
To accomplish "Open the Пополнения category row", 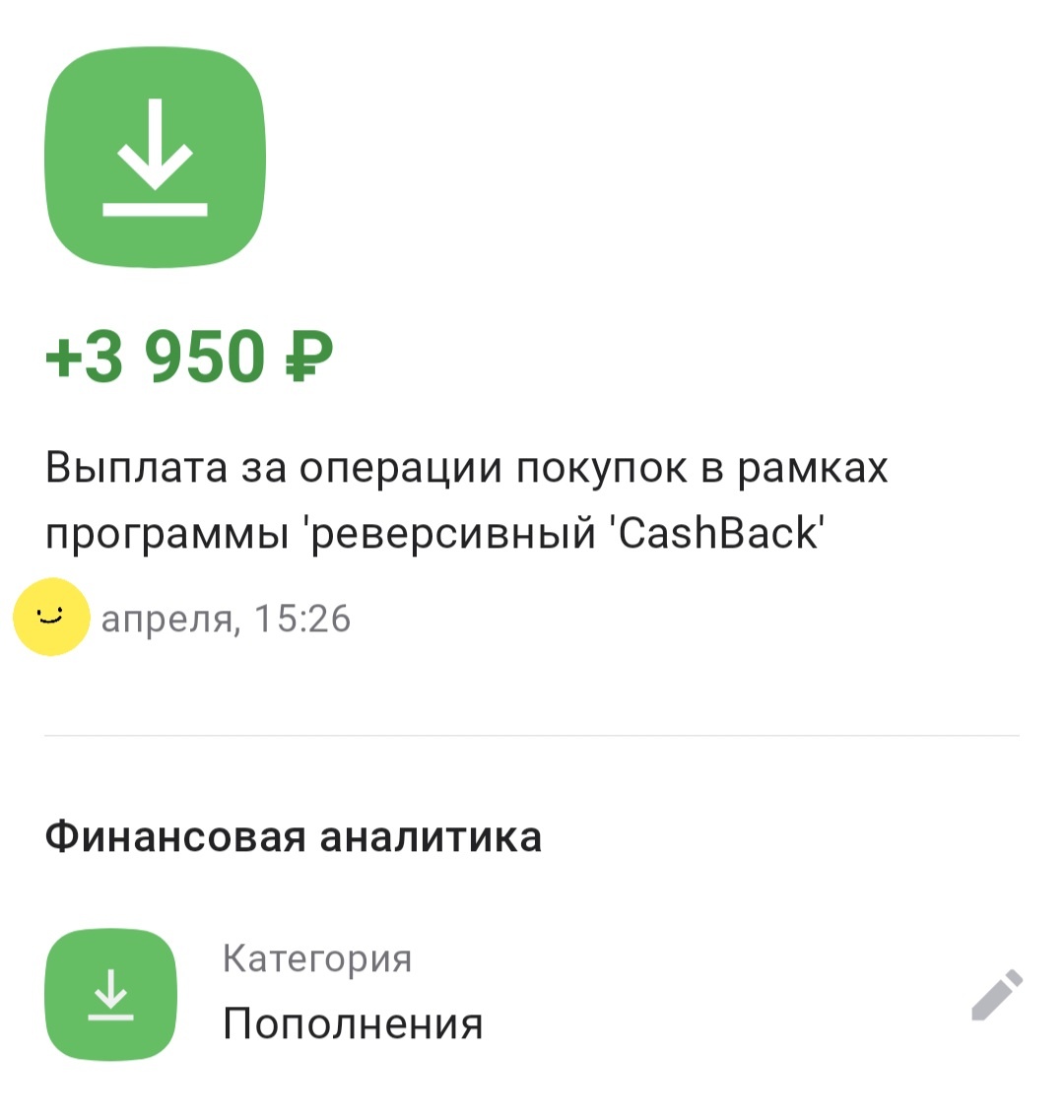I will click(x=353, y=1023).
